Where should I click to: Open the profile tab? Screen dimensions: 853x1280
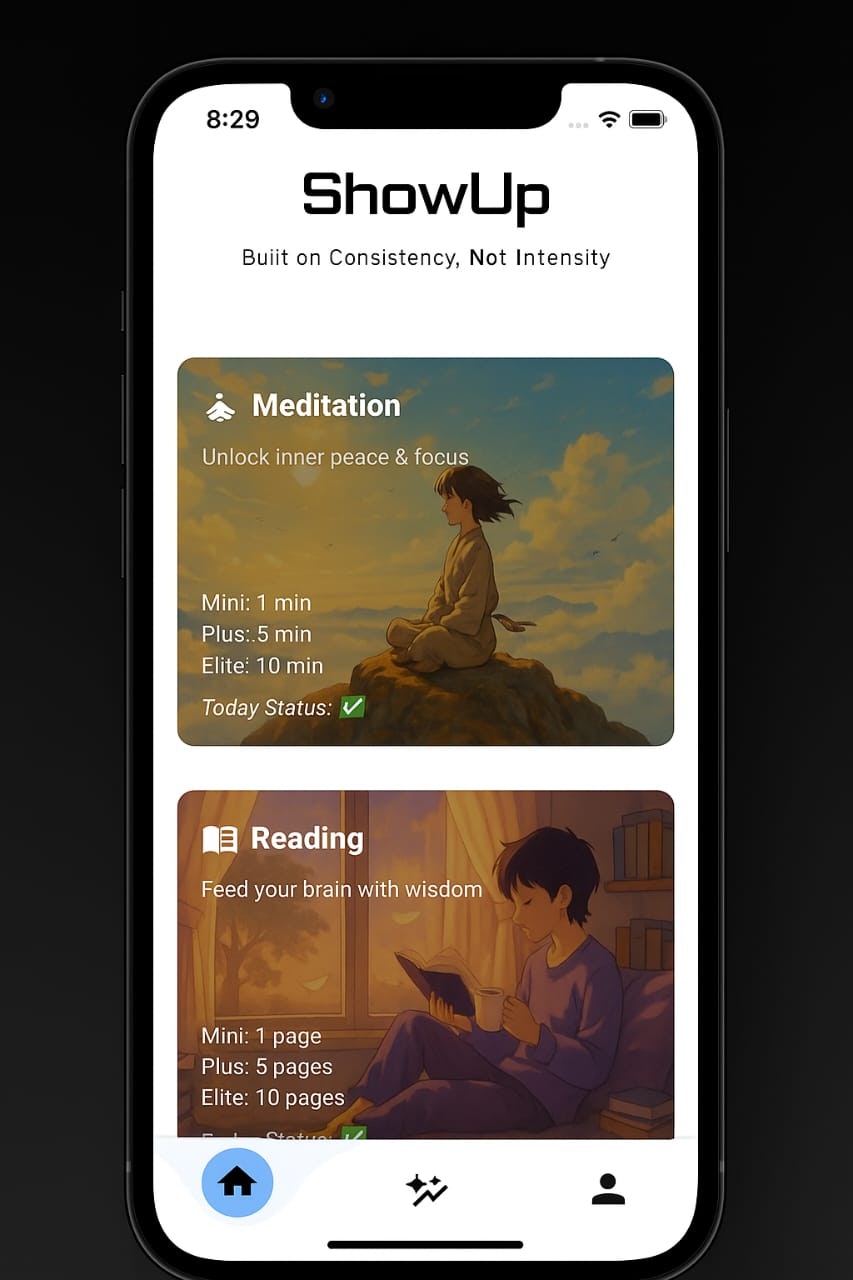point(608,1188)
